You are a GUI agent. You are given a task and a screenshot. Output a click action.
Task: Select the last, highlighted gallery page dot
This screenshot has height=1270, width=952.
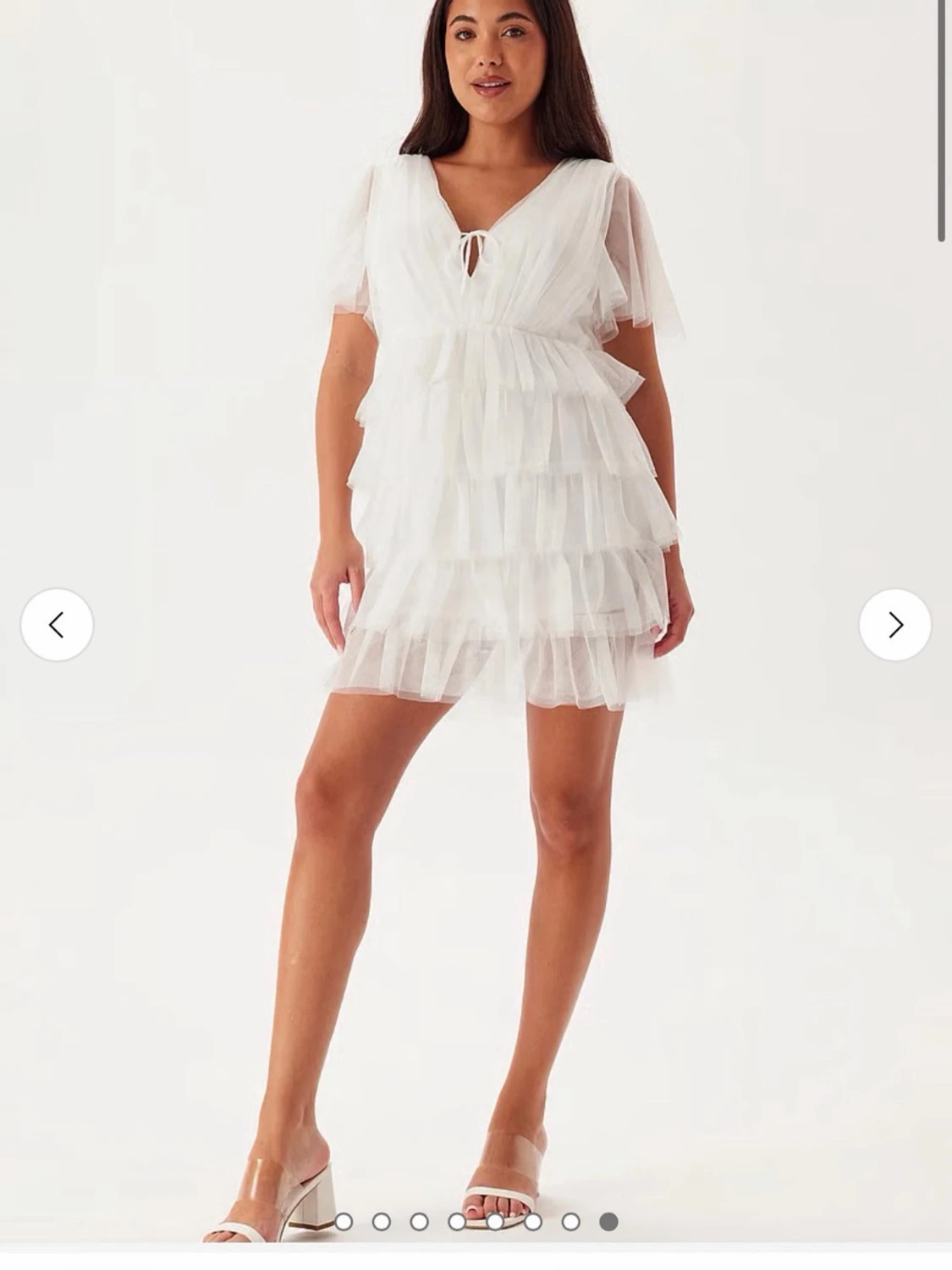[608, 1221]
